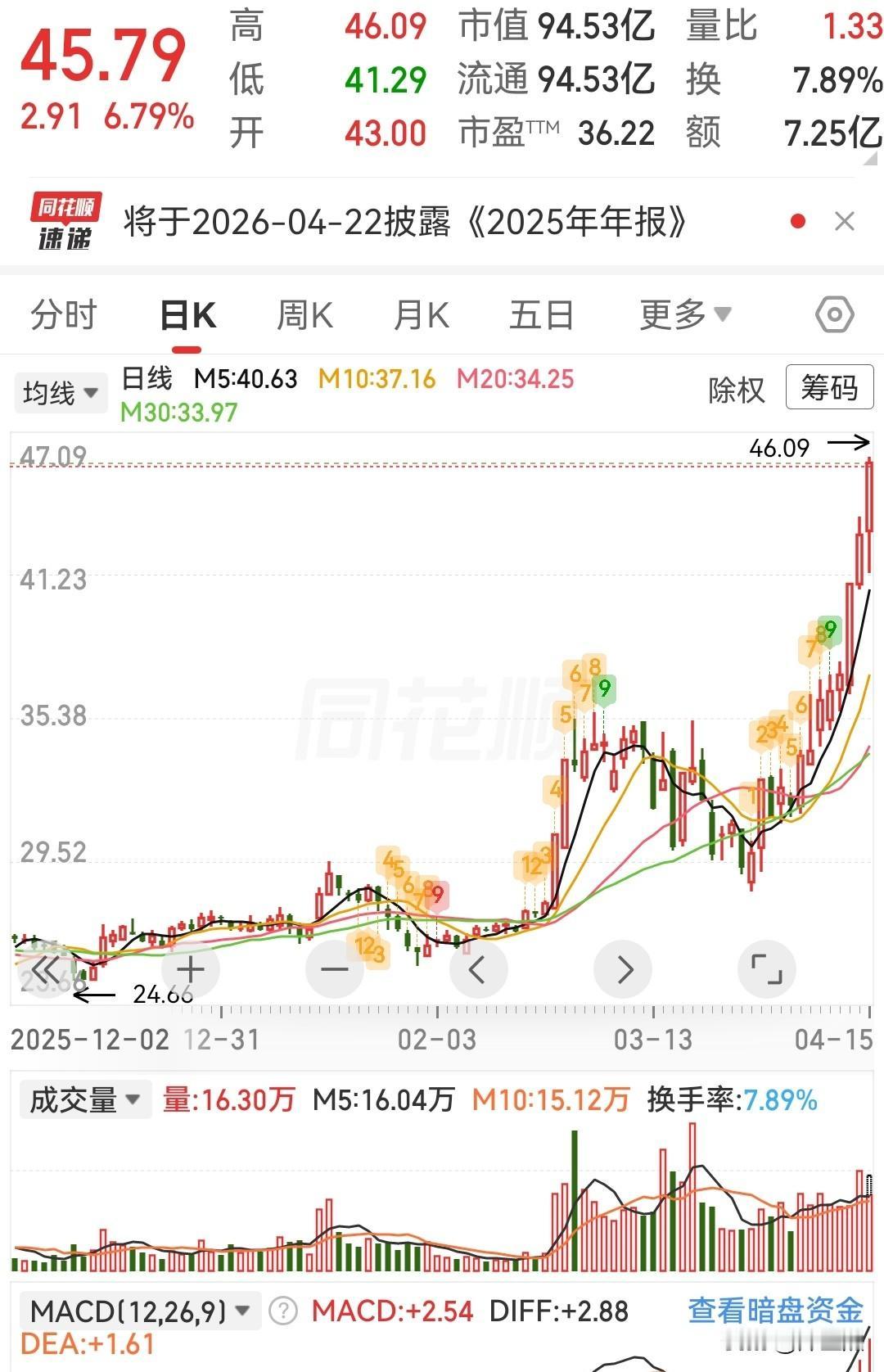Open the 更多 chart period dropdown
Viewport: 884px width, 1372px height.
pyautogui.click(x=686, y=314)
